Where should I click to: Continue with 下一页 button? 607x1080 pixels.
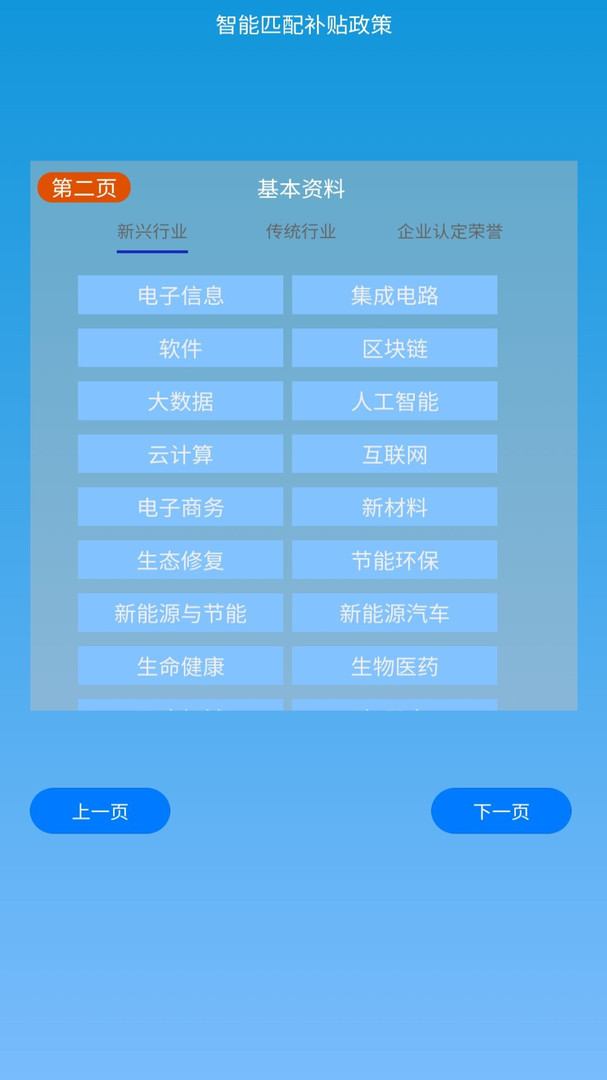click(501, 811)
